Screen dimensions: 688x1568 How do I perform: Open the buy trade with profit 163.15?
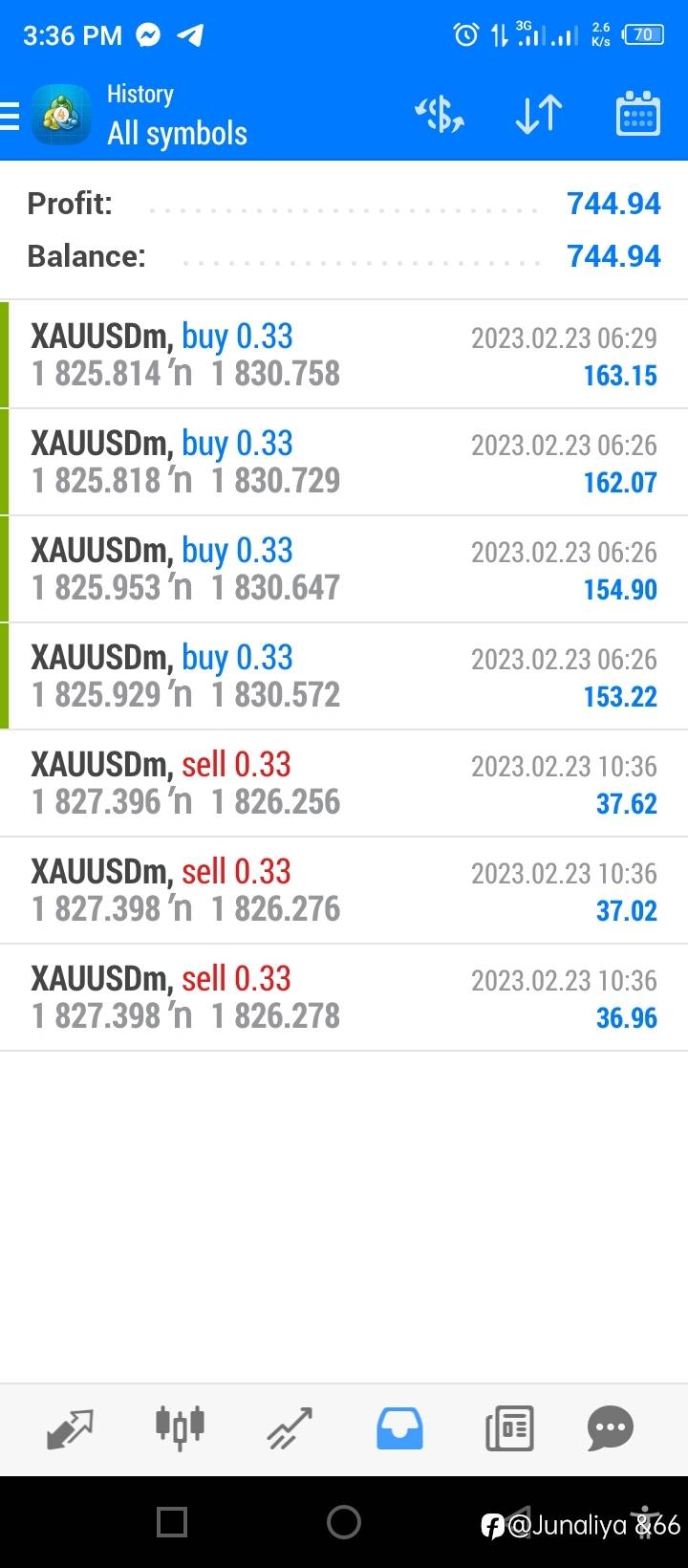coord(344,355)
